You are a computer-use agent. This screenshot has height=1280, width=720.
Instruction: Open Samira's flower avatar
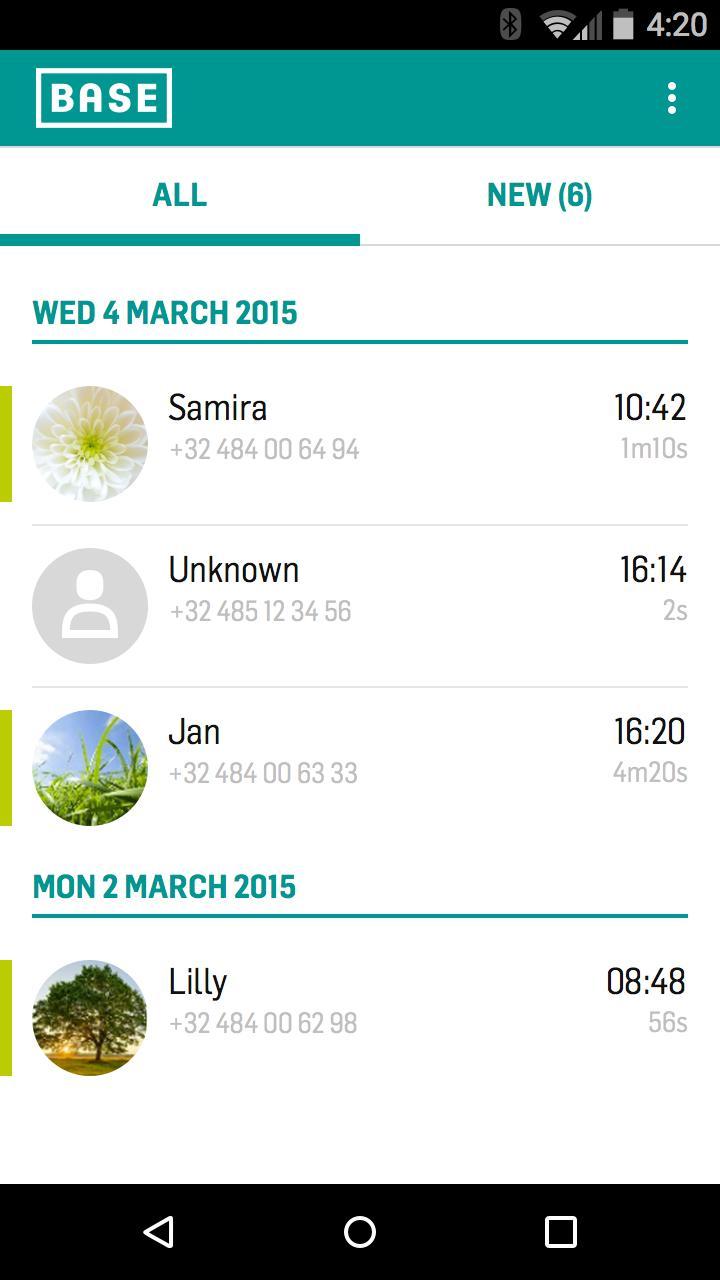coord(90,443)
